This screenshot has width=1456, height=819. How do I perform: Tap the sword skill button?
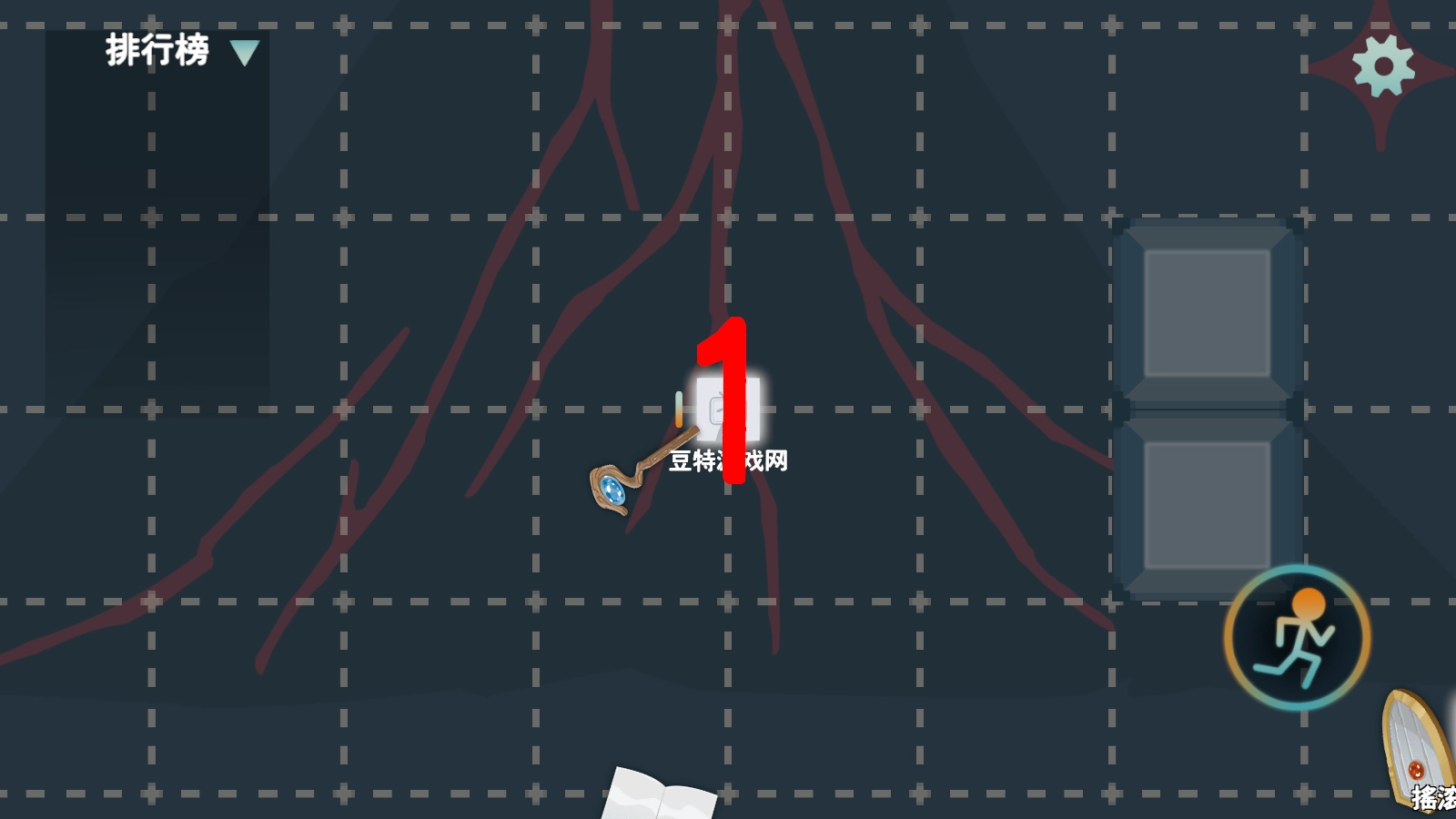(x=1416, y=748)
